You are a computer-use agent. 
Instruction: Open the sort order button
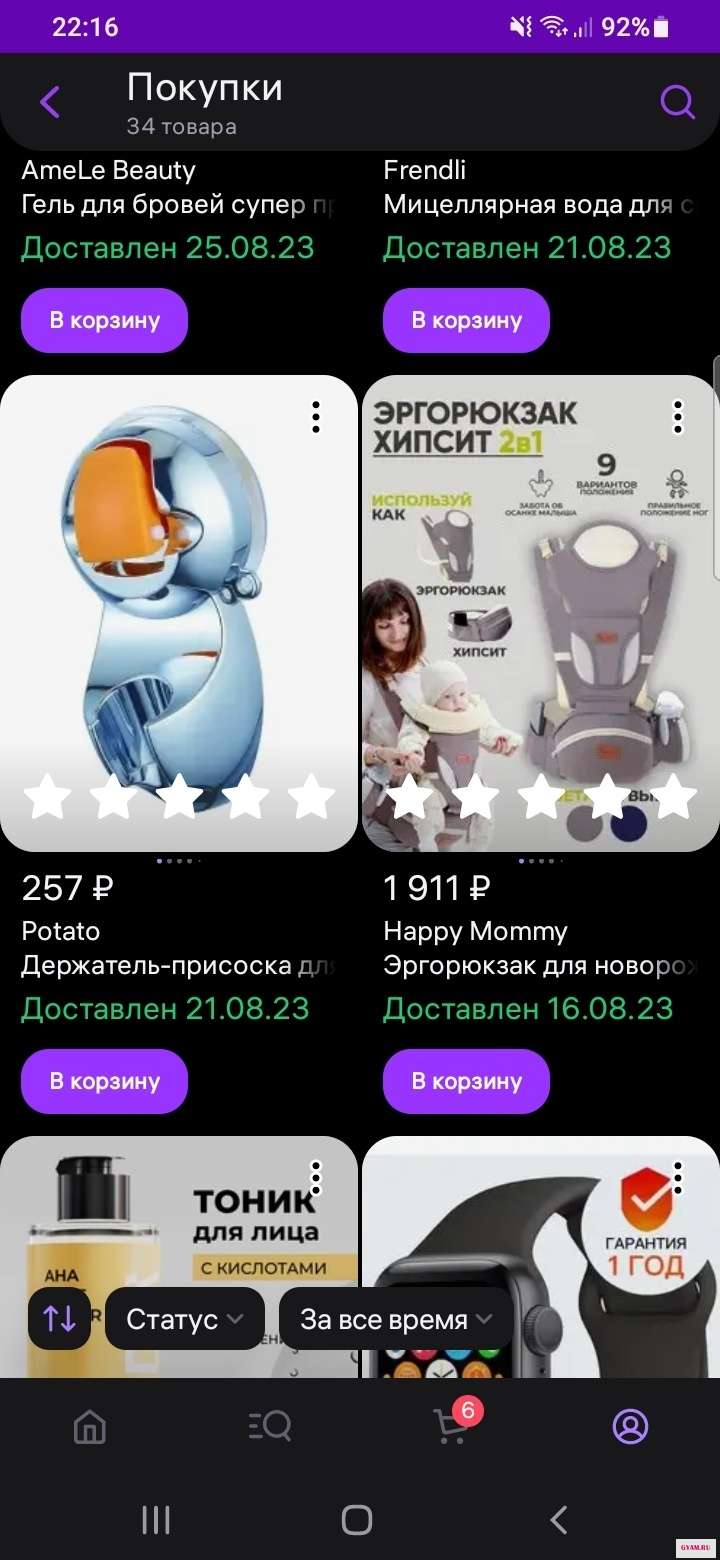(x=60, y=1319)
